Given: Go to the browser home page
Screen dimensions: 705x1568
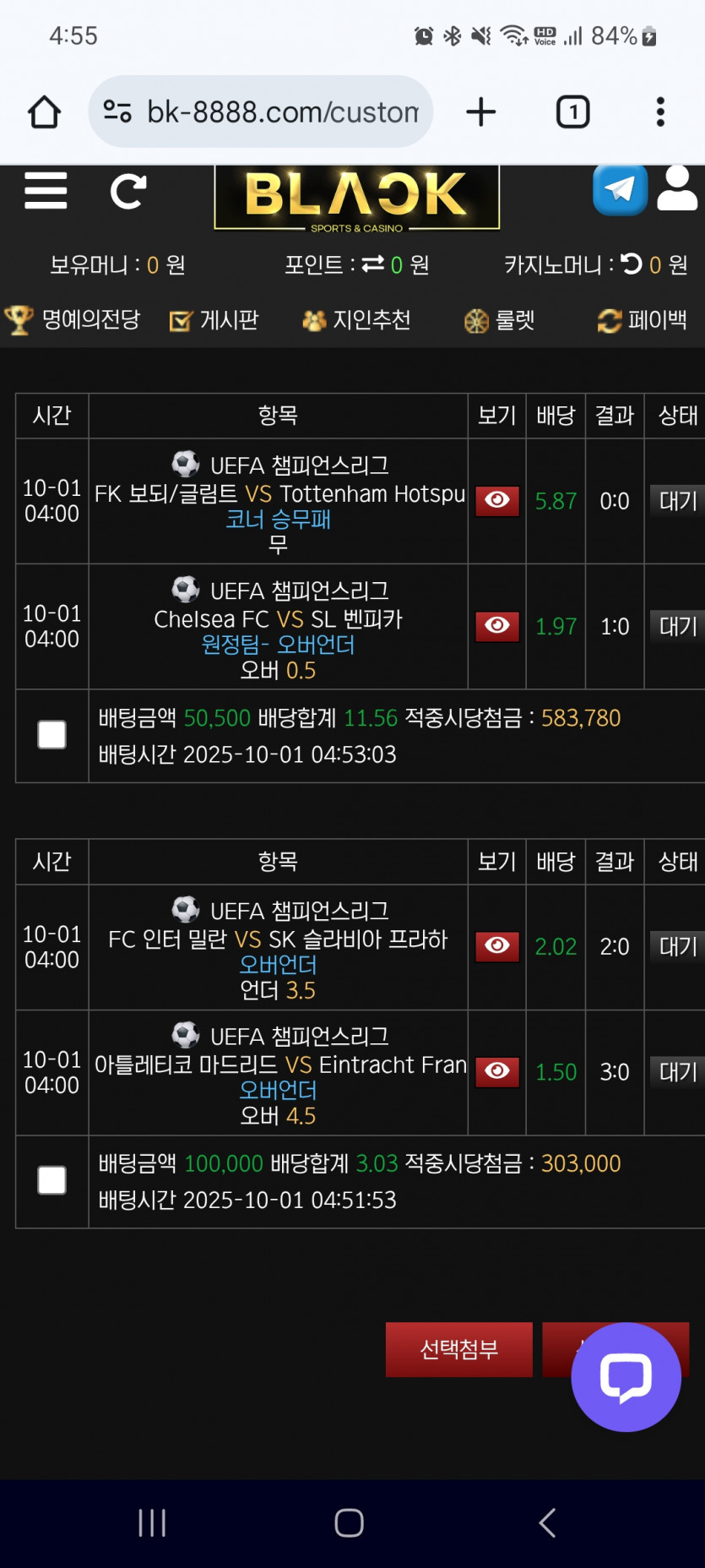Looking at the screenshot, I should click(x=45, y=112).
